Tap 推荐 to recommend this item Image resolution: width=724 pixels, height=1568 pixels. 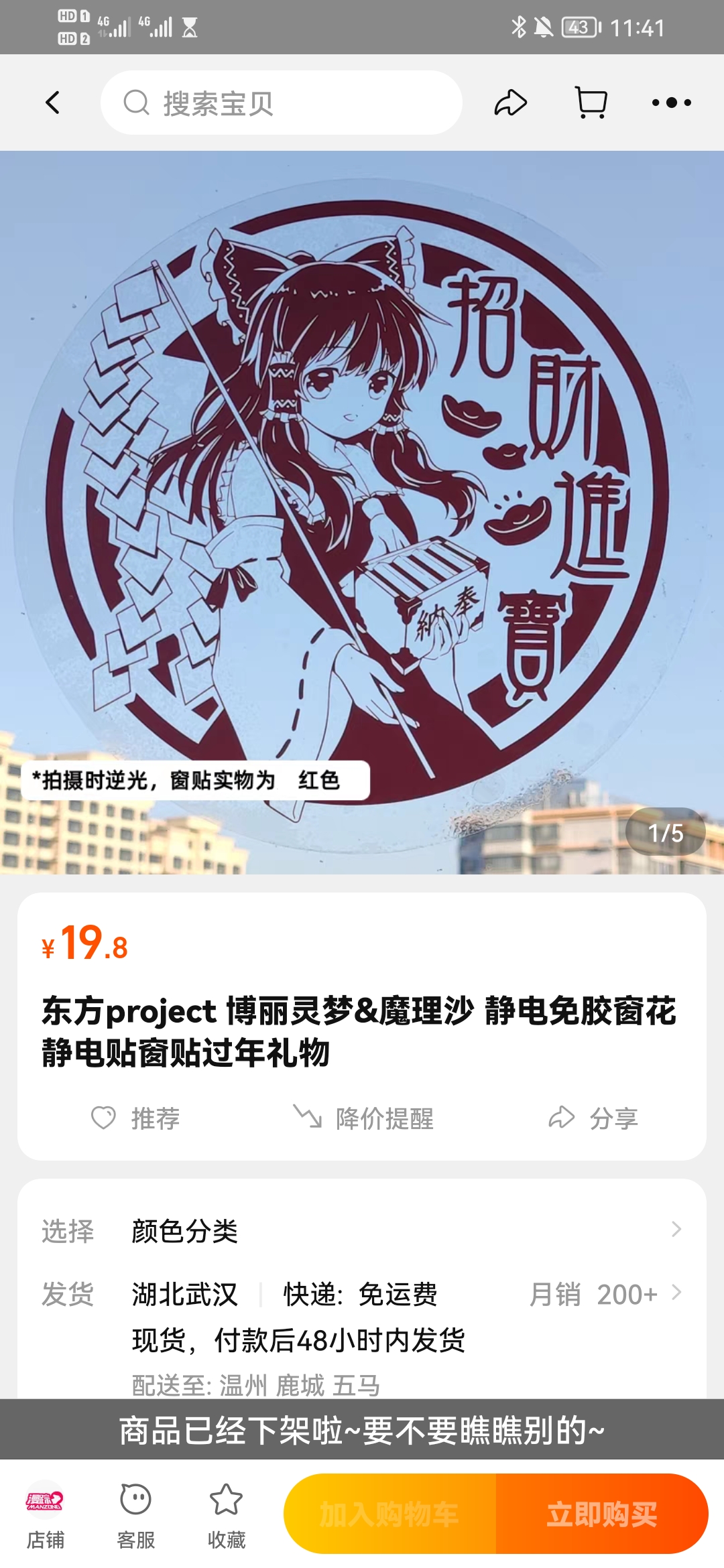[135, 1118]
